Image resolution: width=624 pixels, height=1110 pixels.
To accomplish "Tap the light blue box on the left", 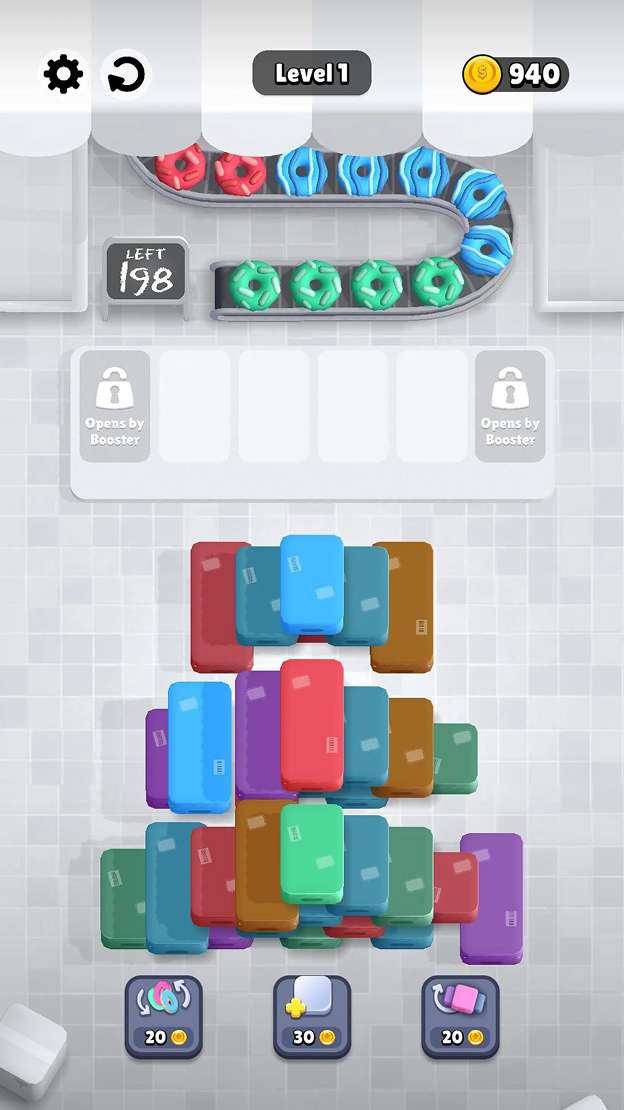I will click(199, 745).
